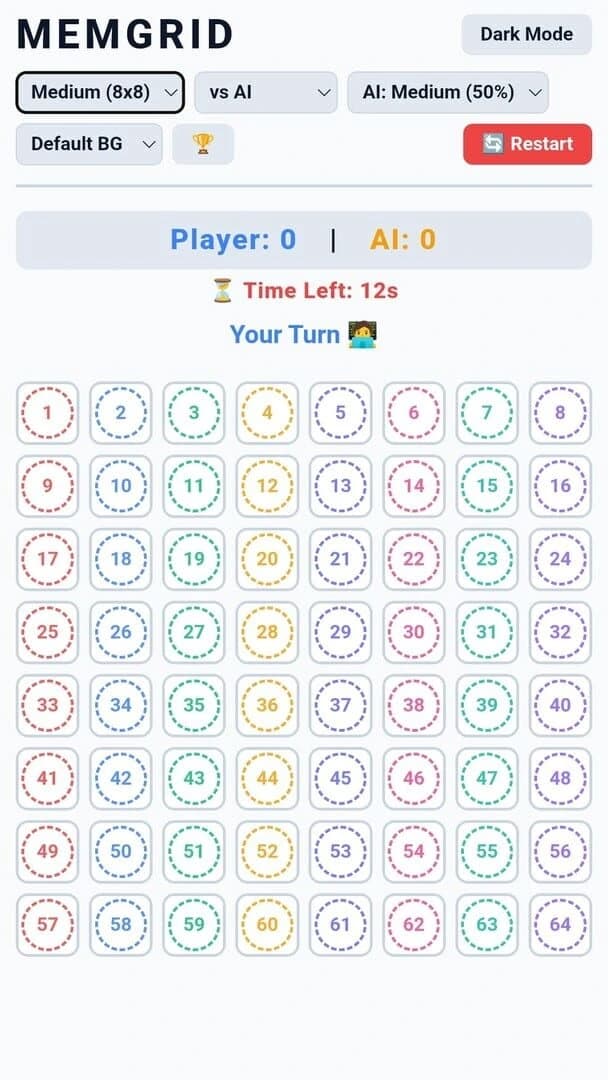The width and height of the screenshot is (608, 1080).
Task: Reveal card 57
Action: pyautogui.click(x=48, y=924)
